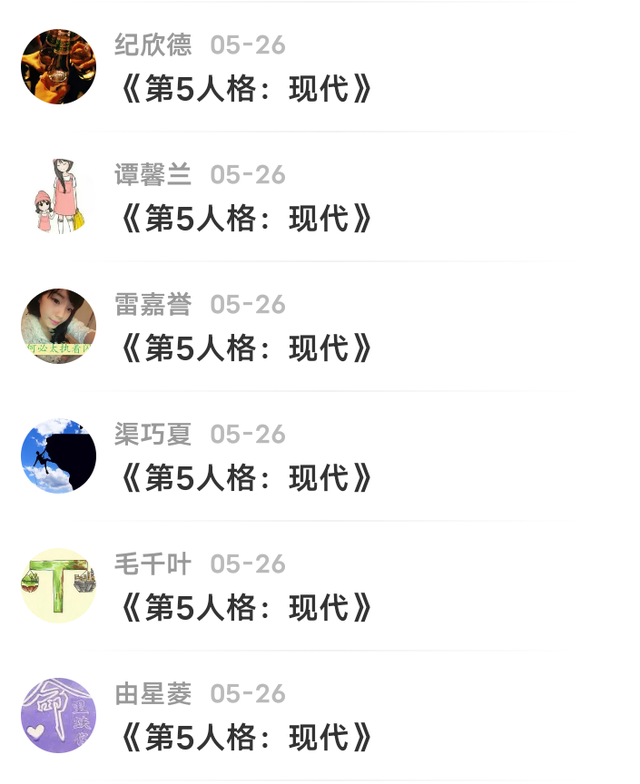
Task: View 渠巧夏's climber avatar
Action: (x=59, y=456)
